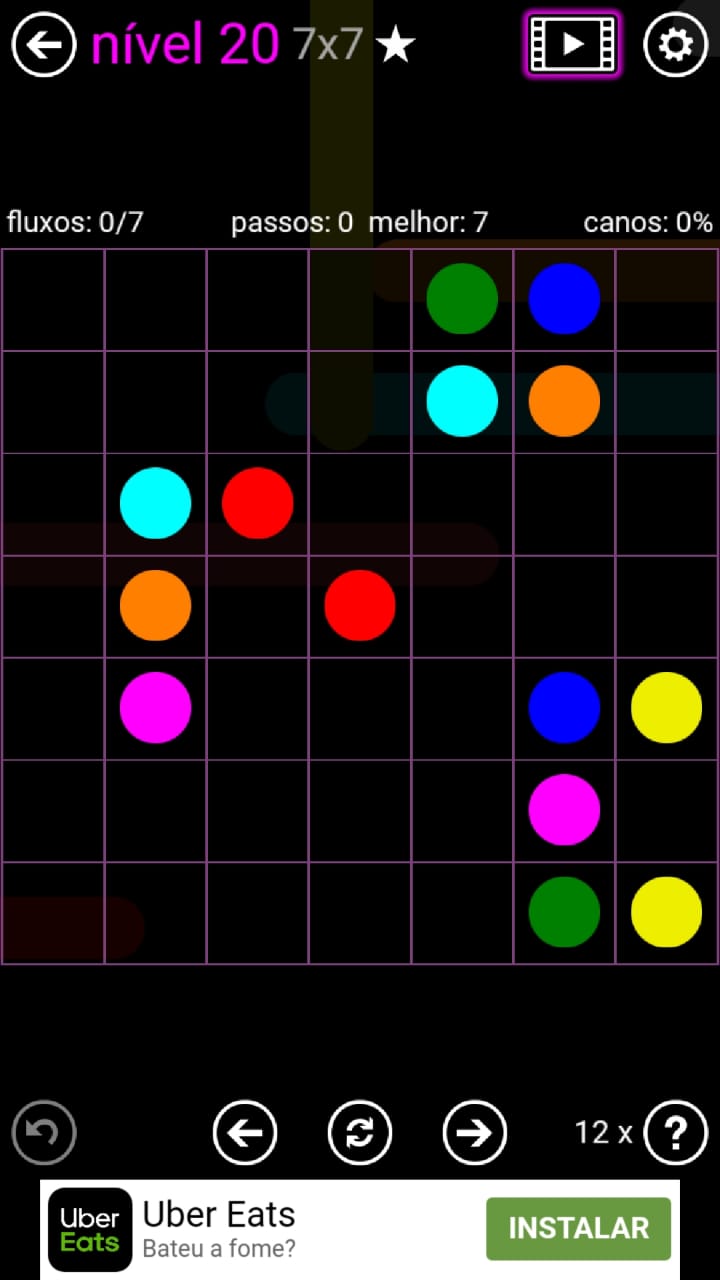Restart the level with the refresh icon
The width and height of the screenshot is (720, 1280).
360,1133
